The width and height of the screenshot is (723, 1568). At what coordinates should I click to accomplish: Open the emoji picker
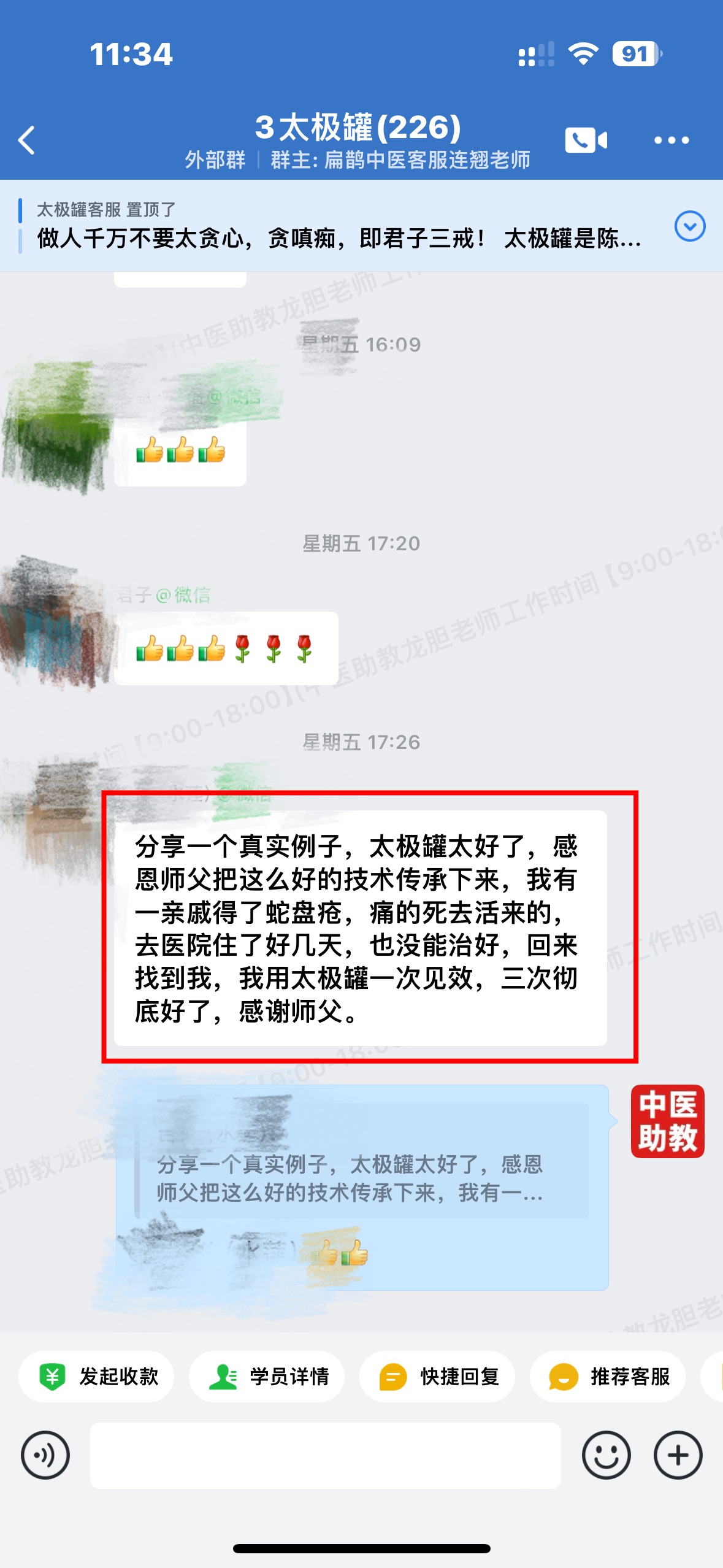pos(606,1455)
